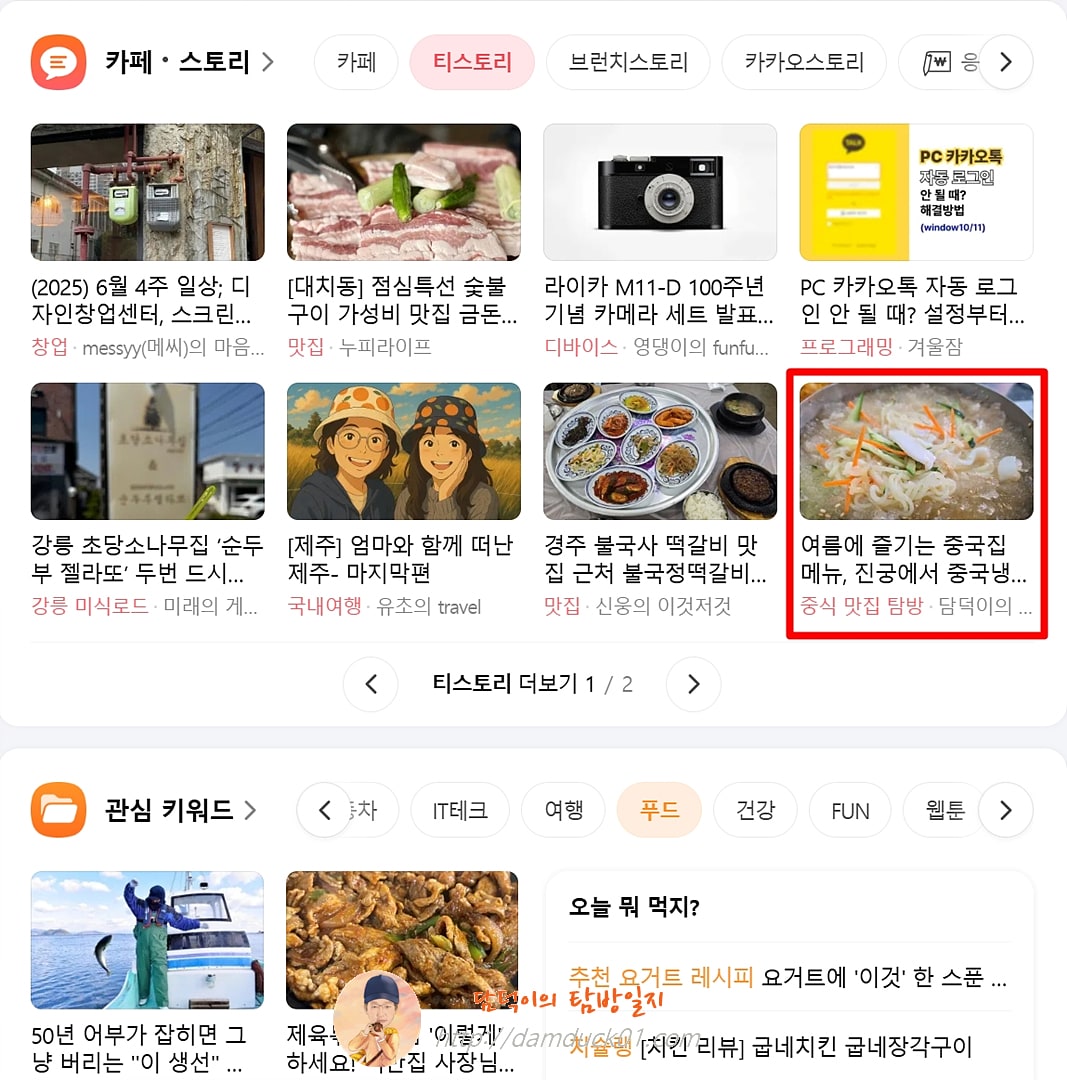Switch to the 카페 tab
The width and height of the screenshot is (1067, 1080).
[356, 61]
